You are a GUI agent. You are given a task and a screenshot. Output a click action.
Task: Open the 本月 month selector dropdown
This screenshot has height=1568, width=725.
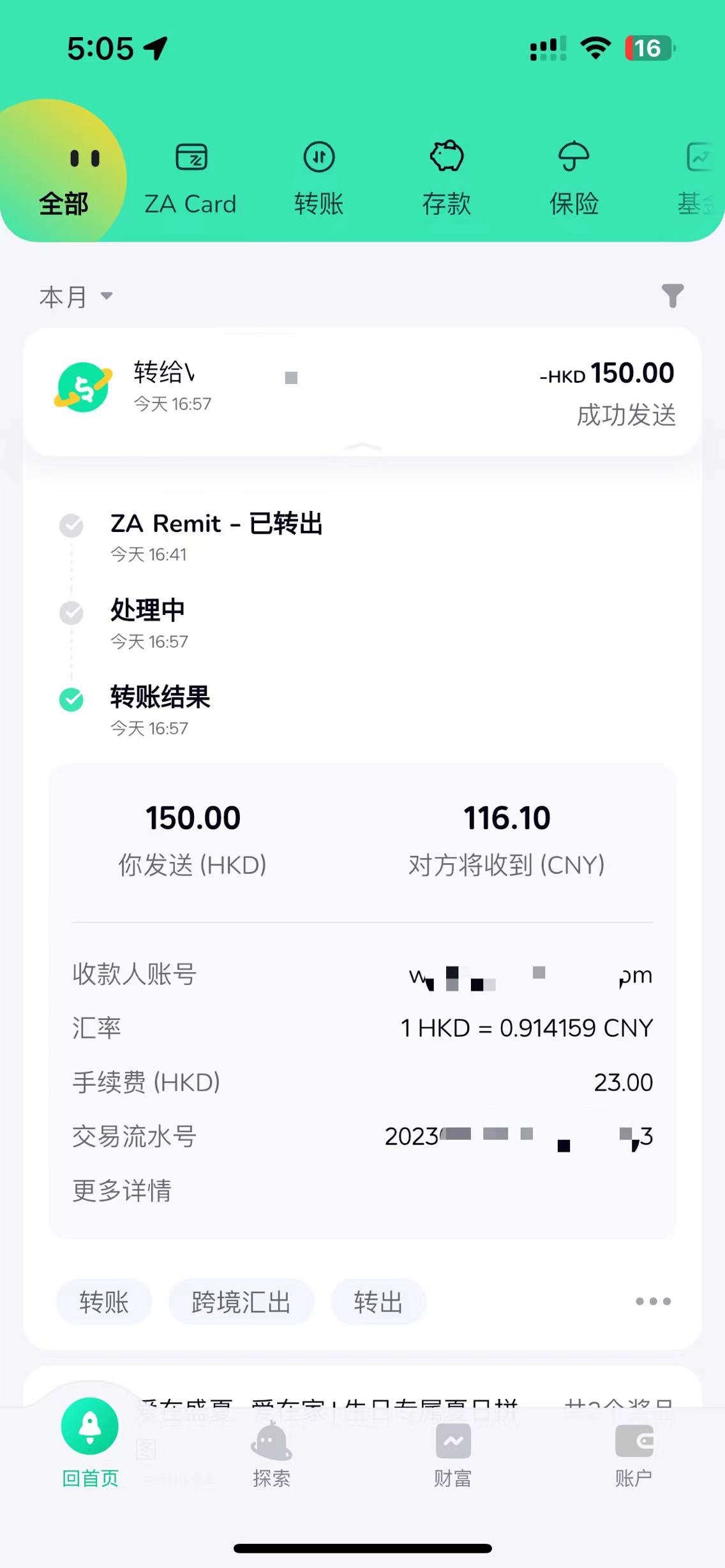(77, 295)
